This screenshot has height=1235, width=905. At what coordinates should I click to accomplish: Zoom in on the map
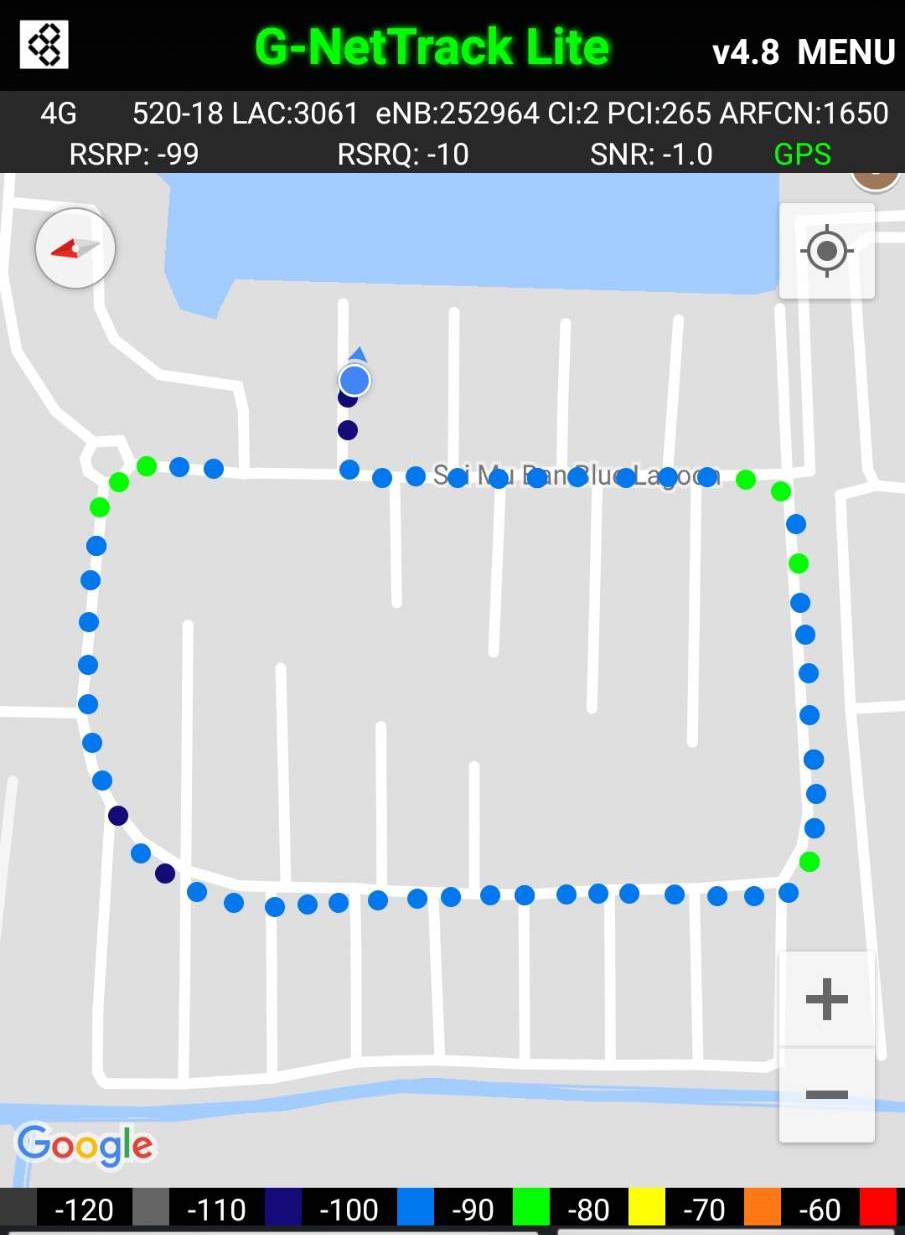827,999
